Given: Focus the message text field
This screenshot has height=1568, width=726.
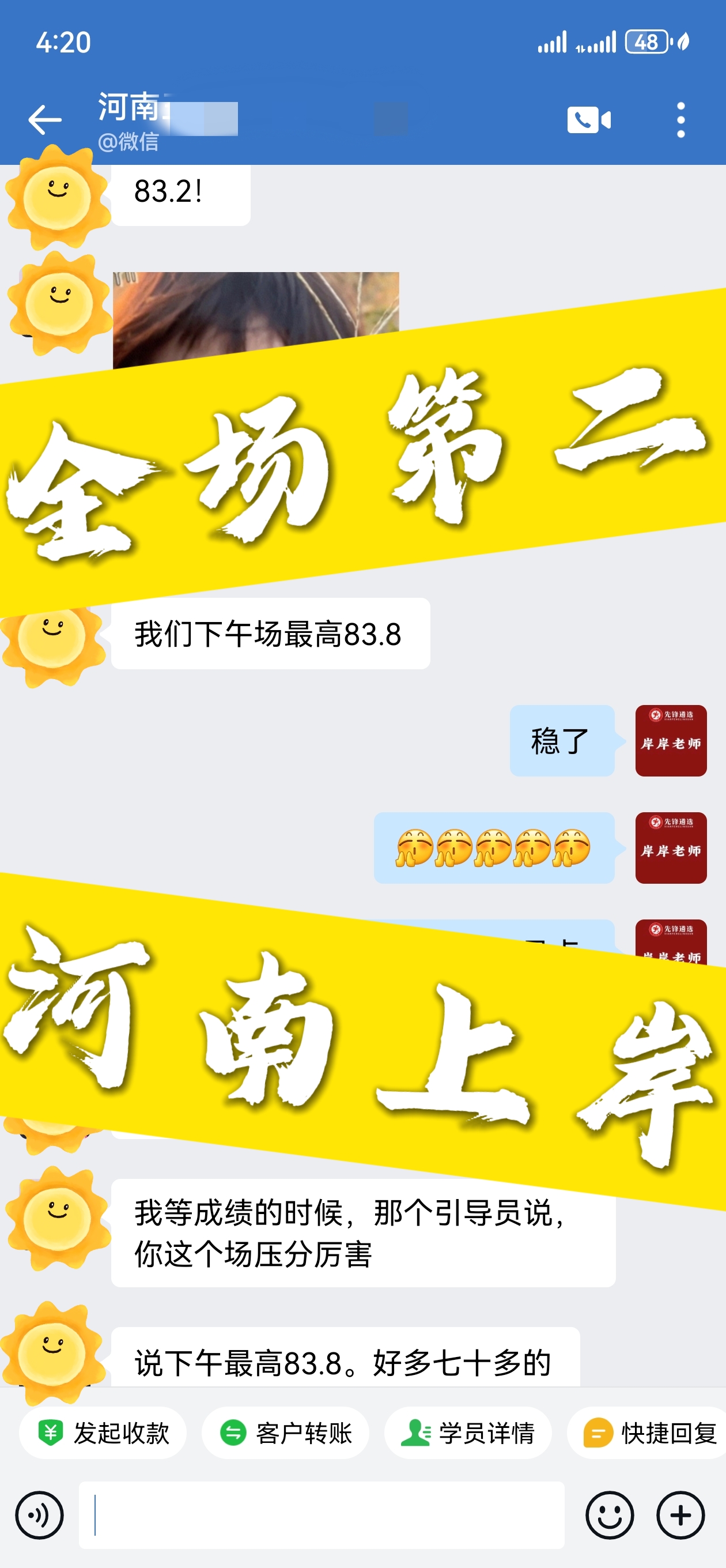Looking at the screenshot, I should tap(322, 1515).
